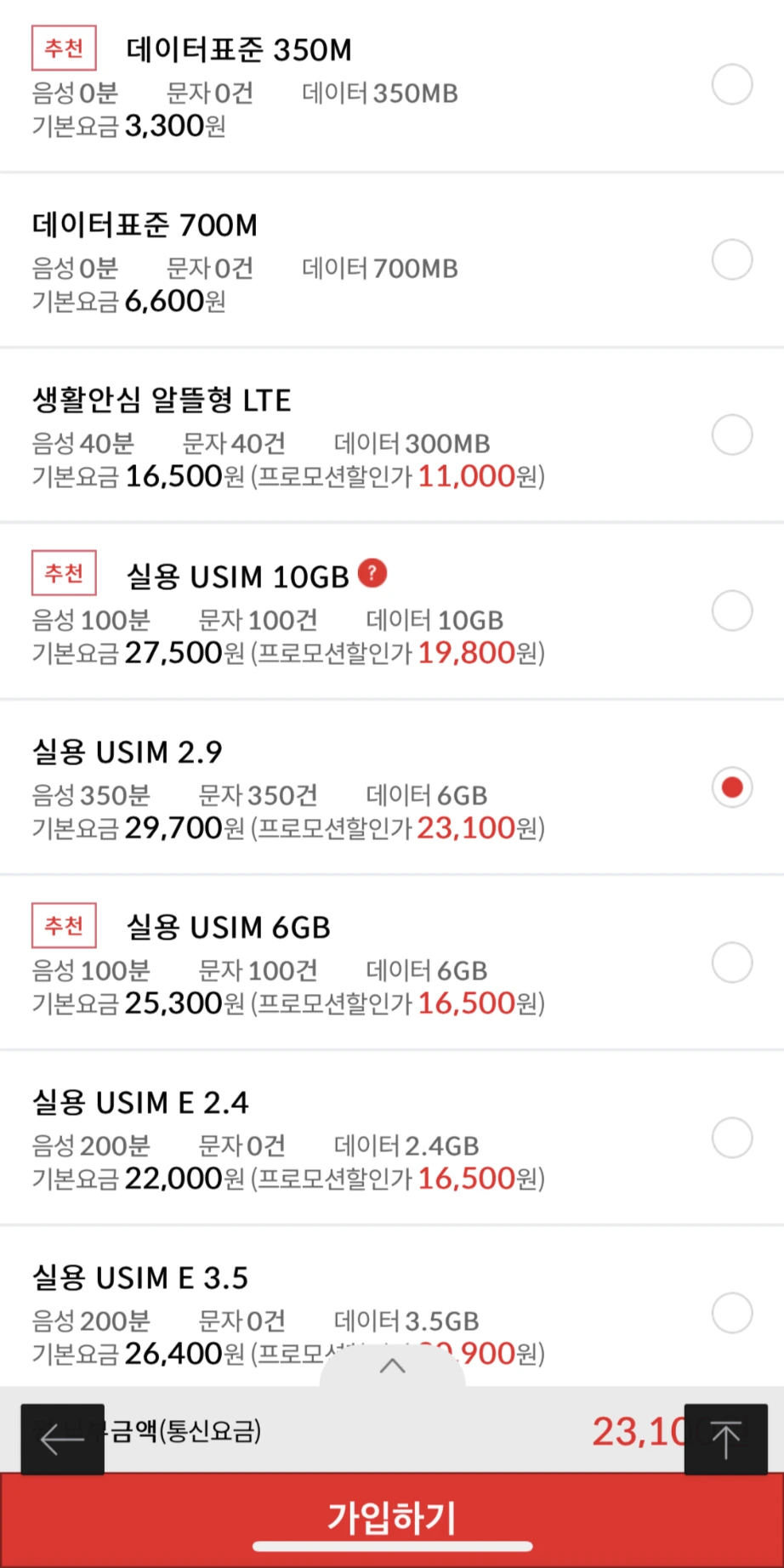Screen dimensions: 784x1568
Task: Select the 실용 USIM 10GB plan
Action: [731, 611]
